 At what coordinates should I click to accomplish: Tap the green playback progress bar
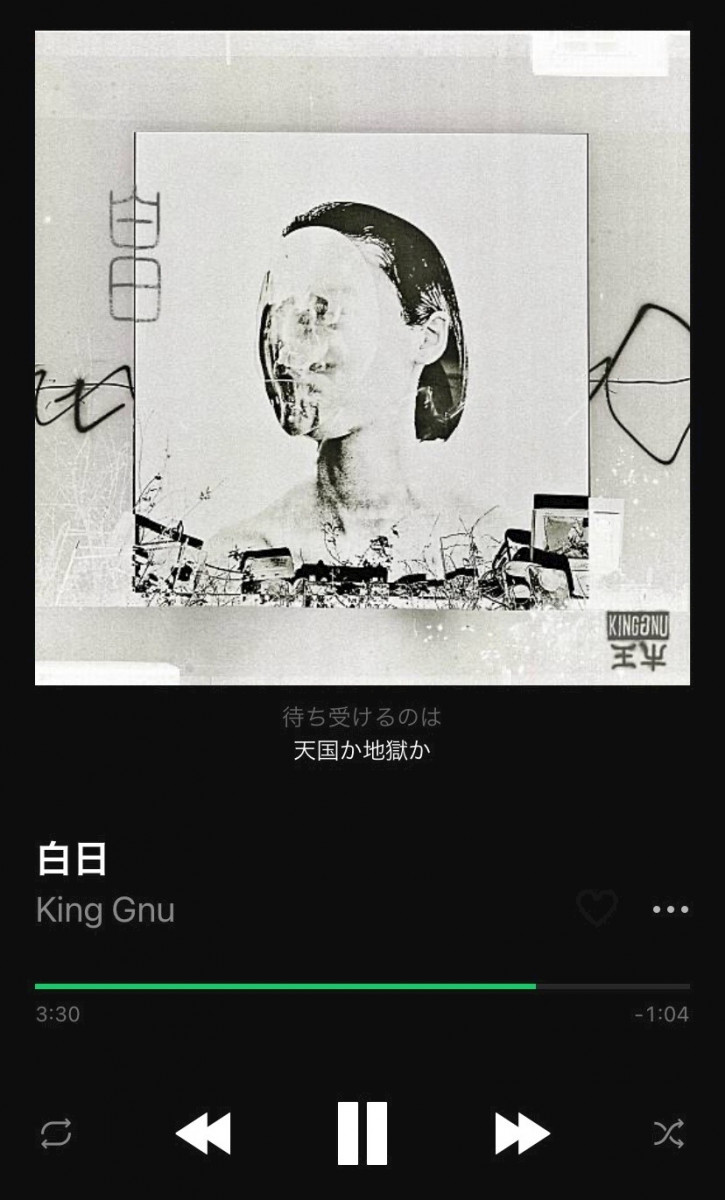click(285, 986)
